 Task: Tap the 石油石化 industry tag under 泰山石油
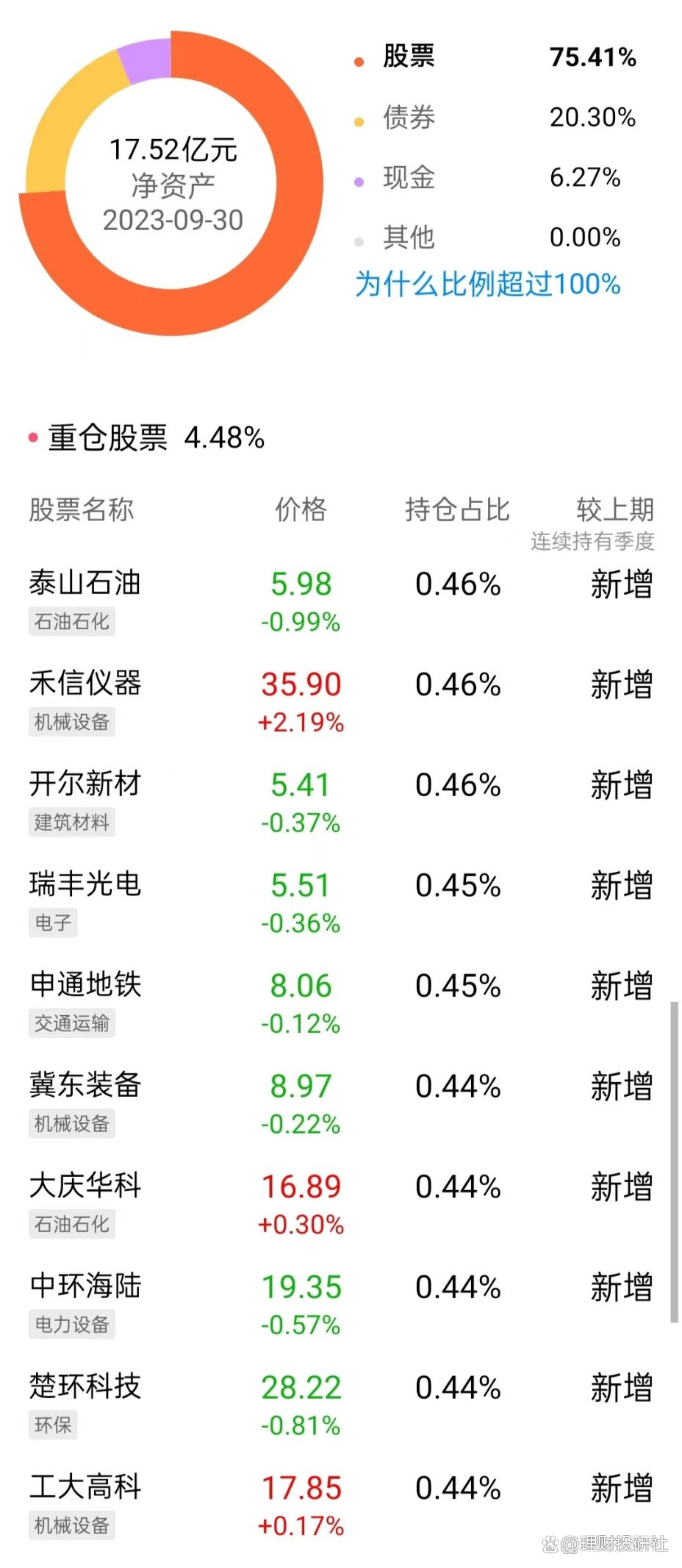coord(71,622)
